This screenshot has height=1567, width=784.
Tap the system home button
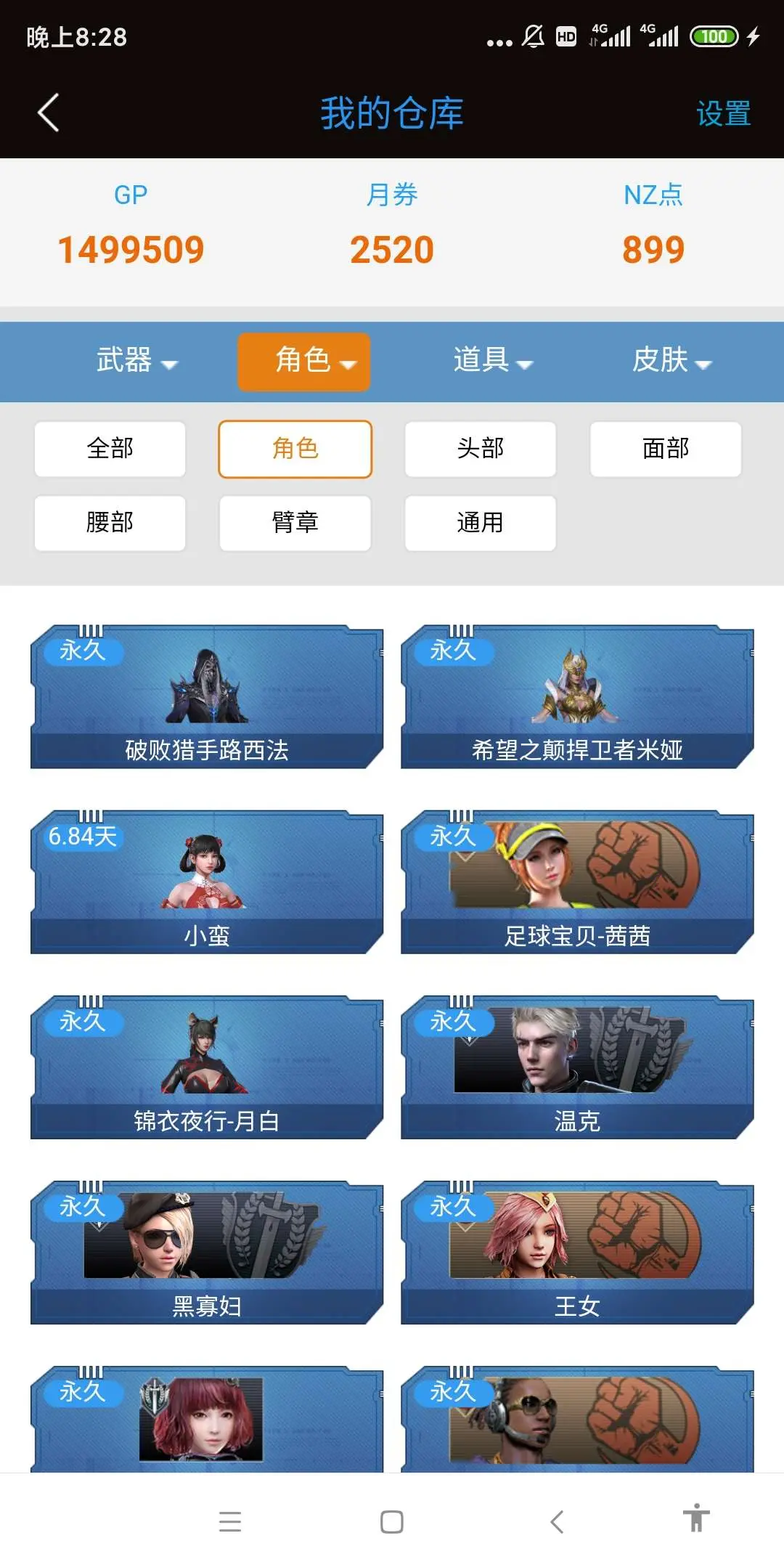(x=392, y=1521)
